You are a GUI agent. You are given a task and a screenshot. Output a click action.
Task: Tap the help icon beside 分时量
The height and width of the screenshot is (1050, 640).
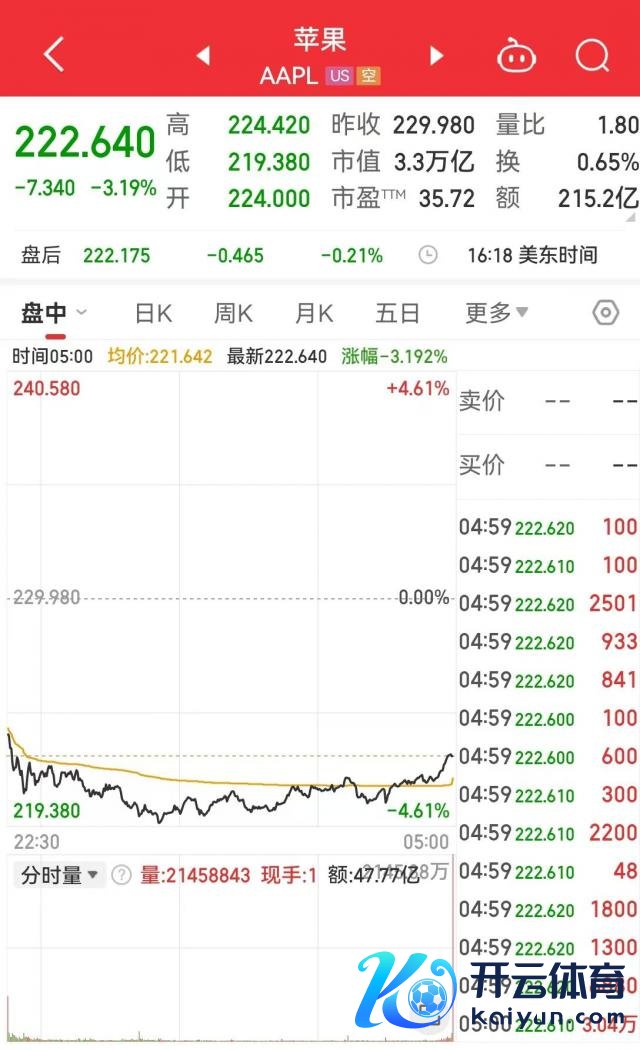122,875
